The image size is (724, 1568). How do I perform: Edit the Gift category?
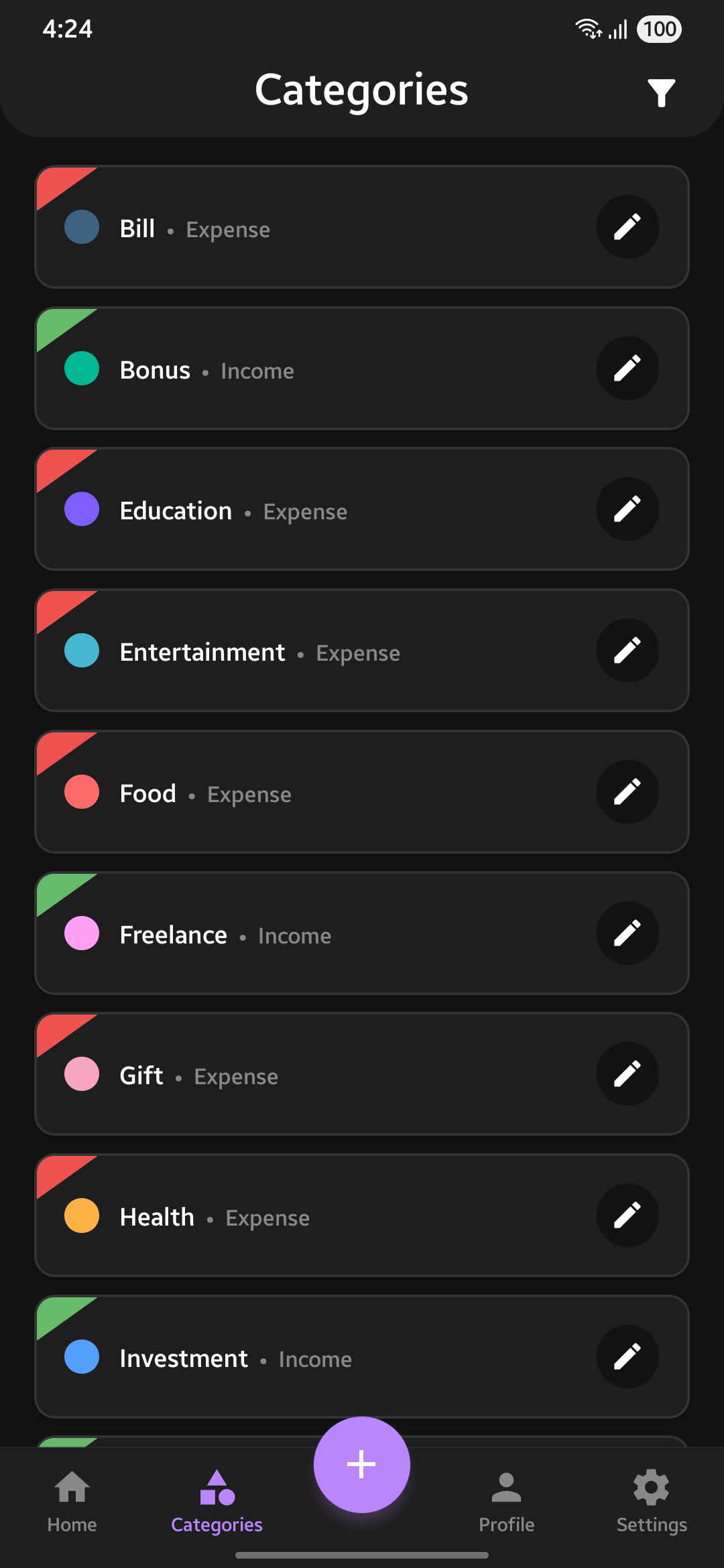(x=627, y=1073)
